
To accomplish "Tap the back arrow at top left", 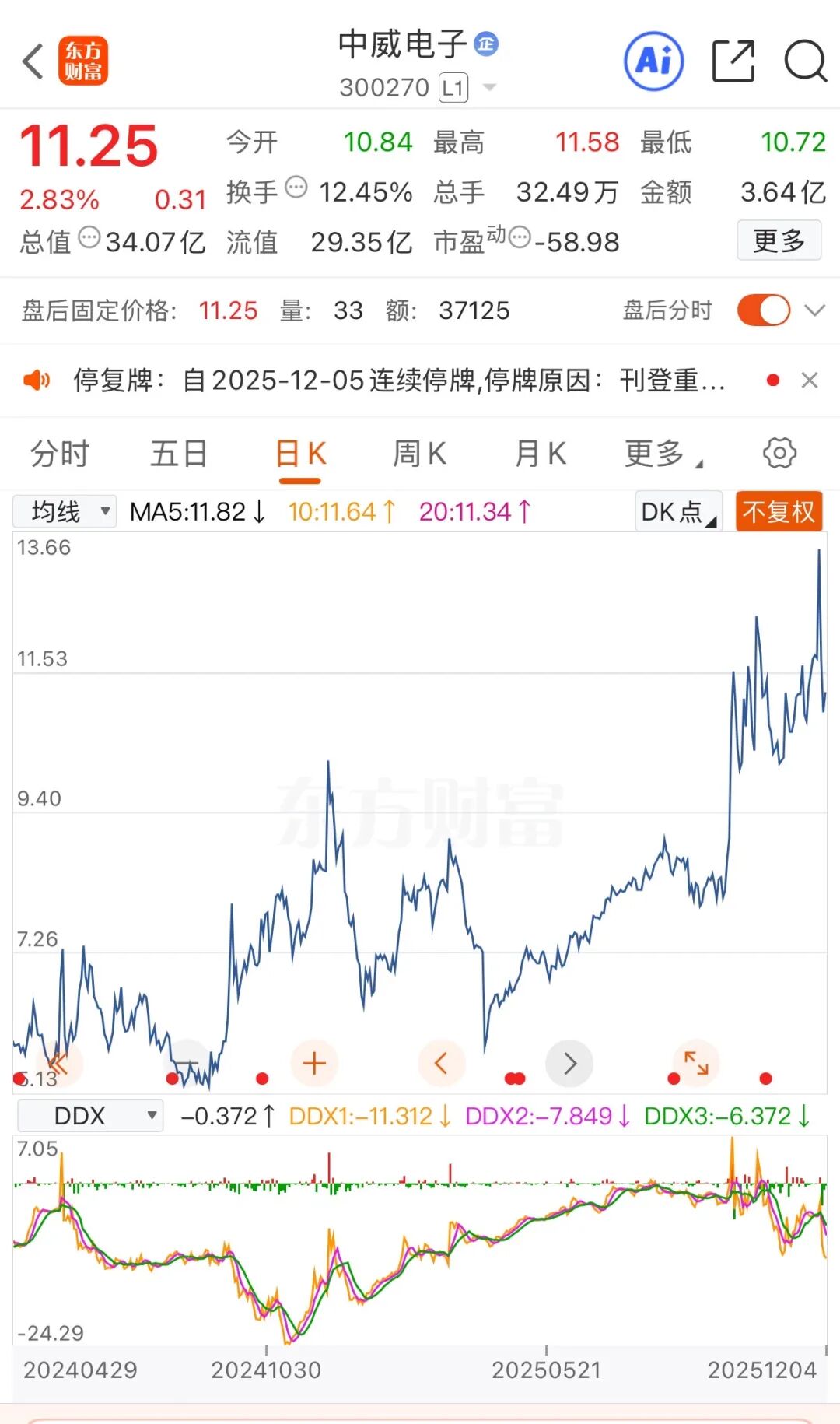I will [32, 61].
